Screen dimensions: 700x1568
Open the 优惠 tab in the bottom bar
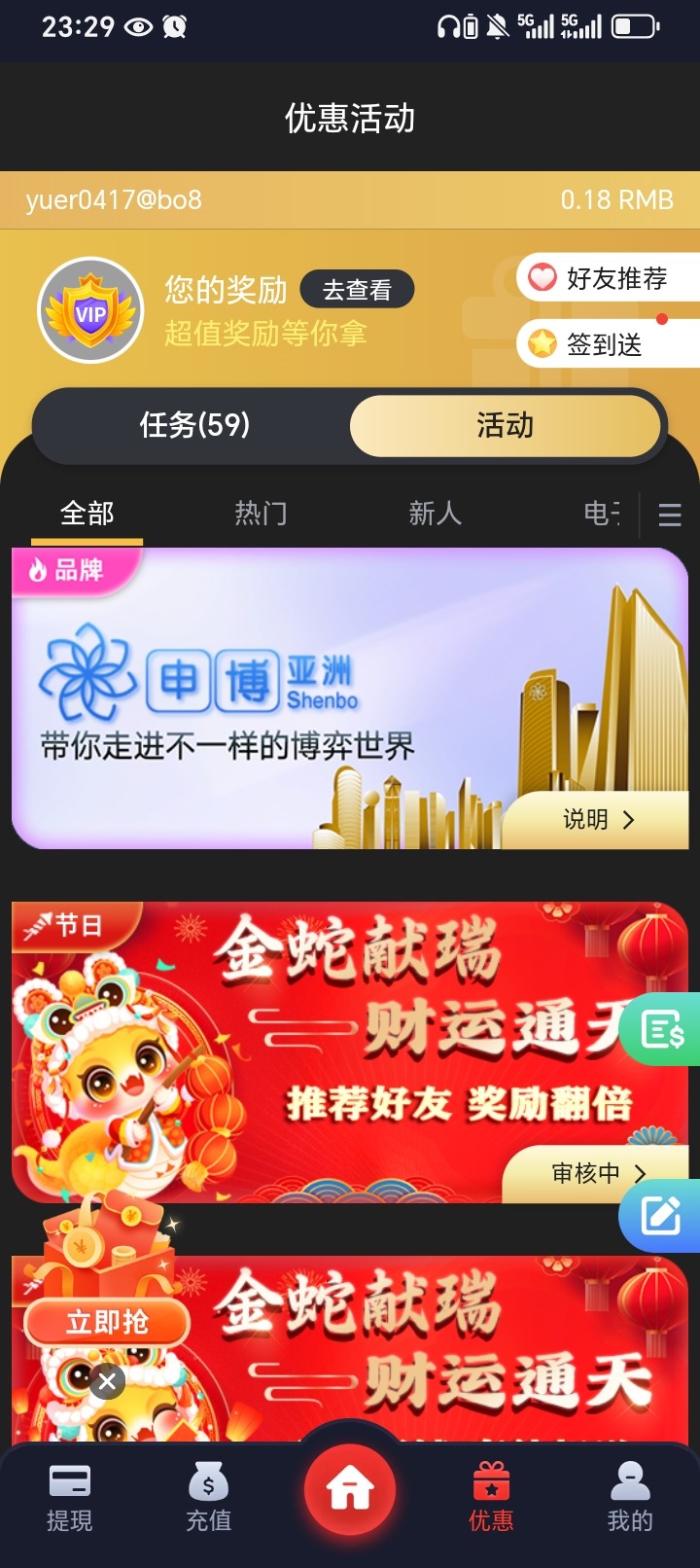coord(491,1498)
